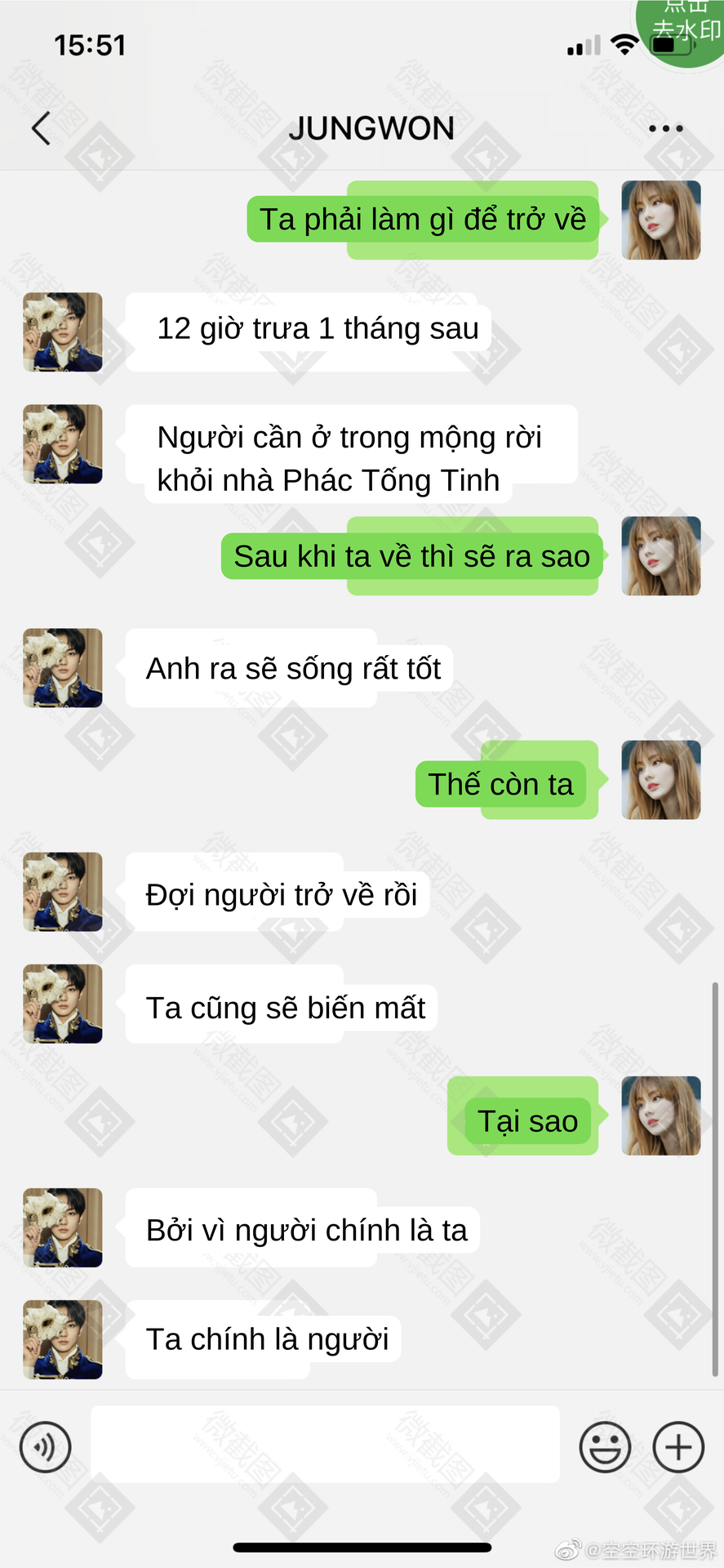Open the three-dot chat options menu
The image size is (724, 1568).
665,128
